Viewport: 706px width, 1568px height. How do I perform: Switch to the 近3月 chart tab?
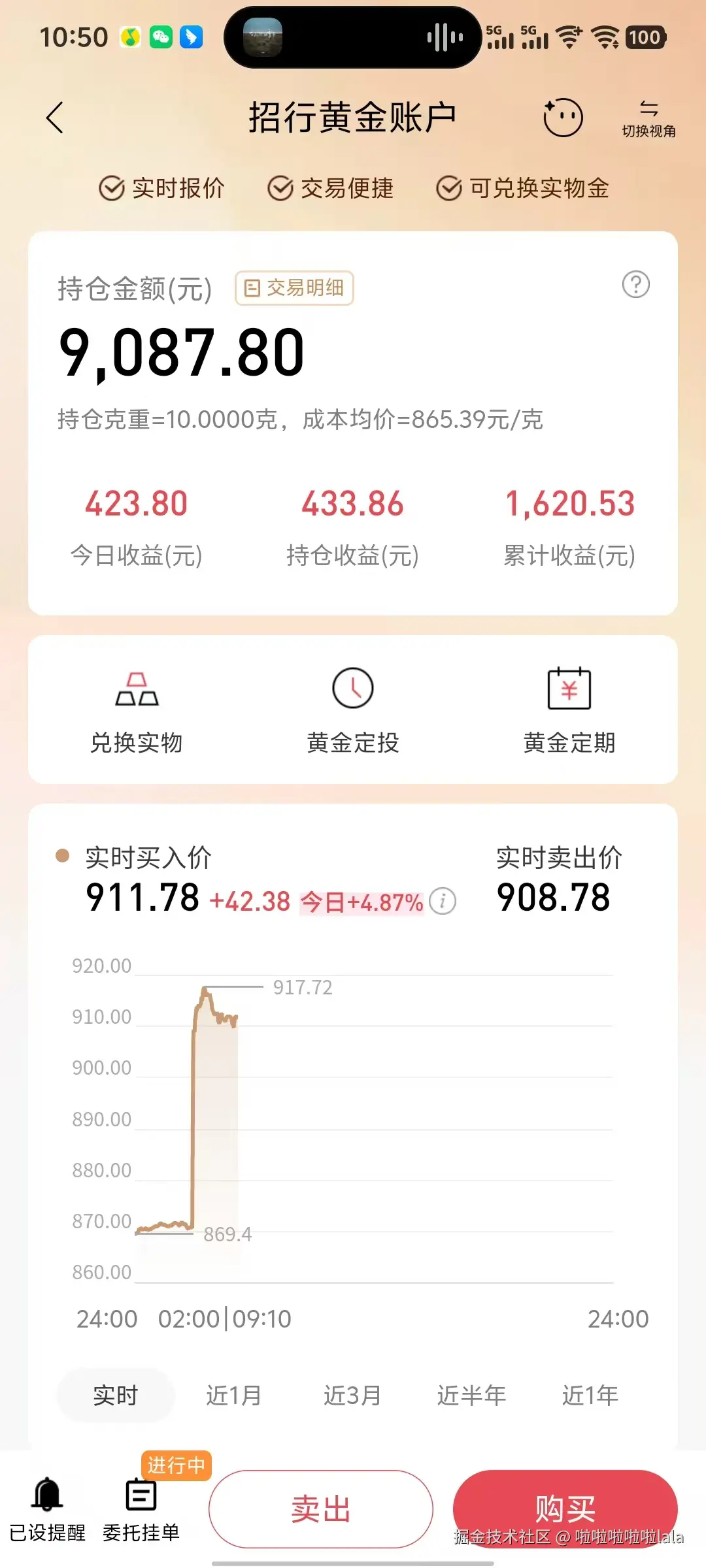coord(353,1395)
